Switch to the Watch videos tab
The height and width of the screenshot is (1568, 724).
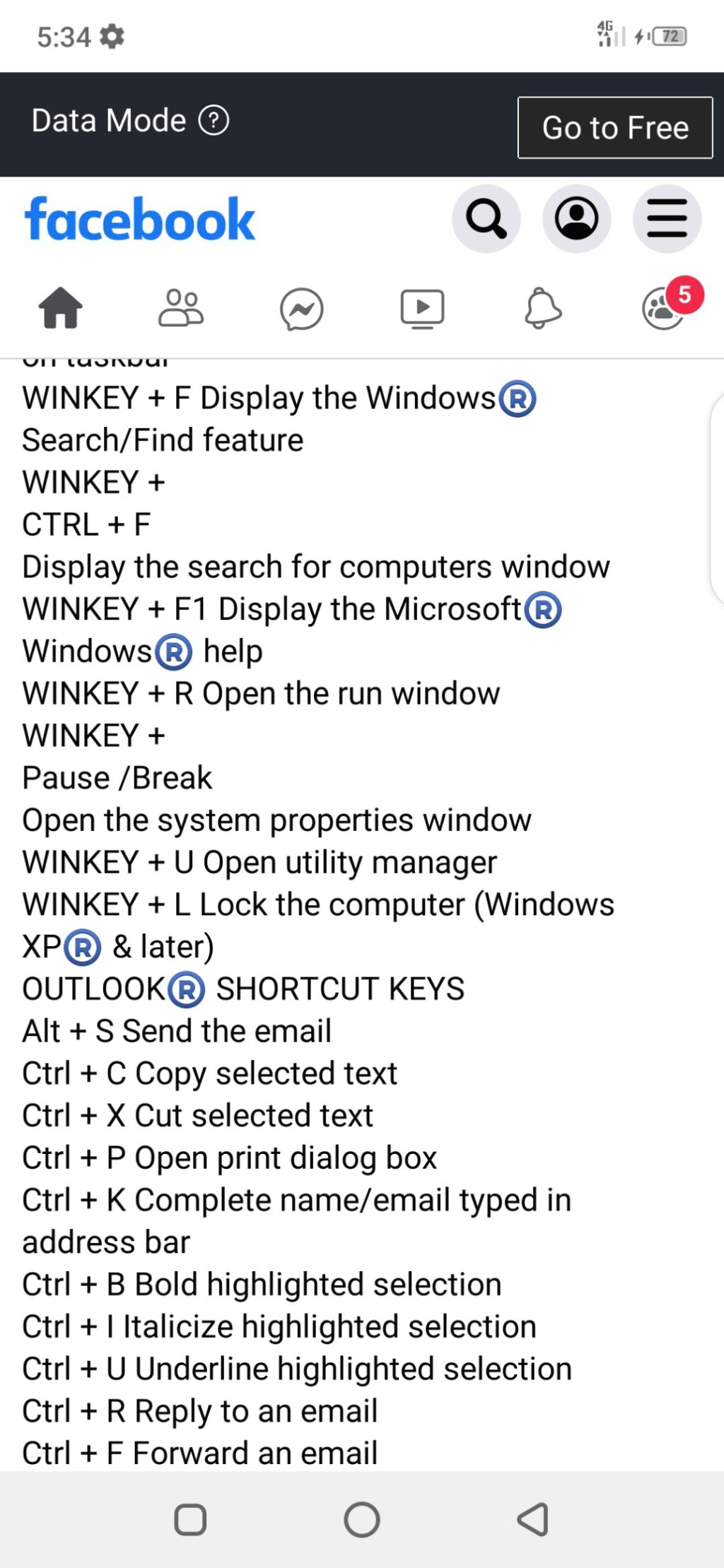click(x=422, y=309)
